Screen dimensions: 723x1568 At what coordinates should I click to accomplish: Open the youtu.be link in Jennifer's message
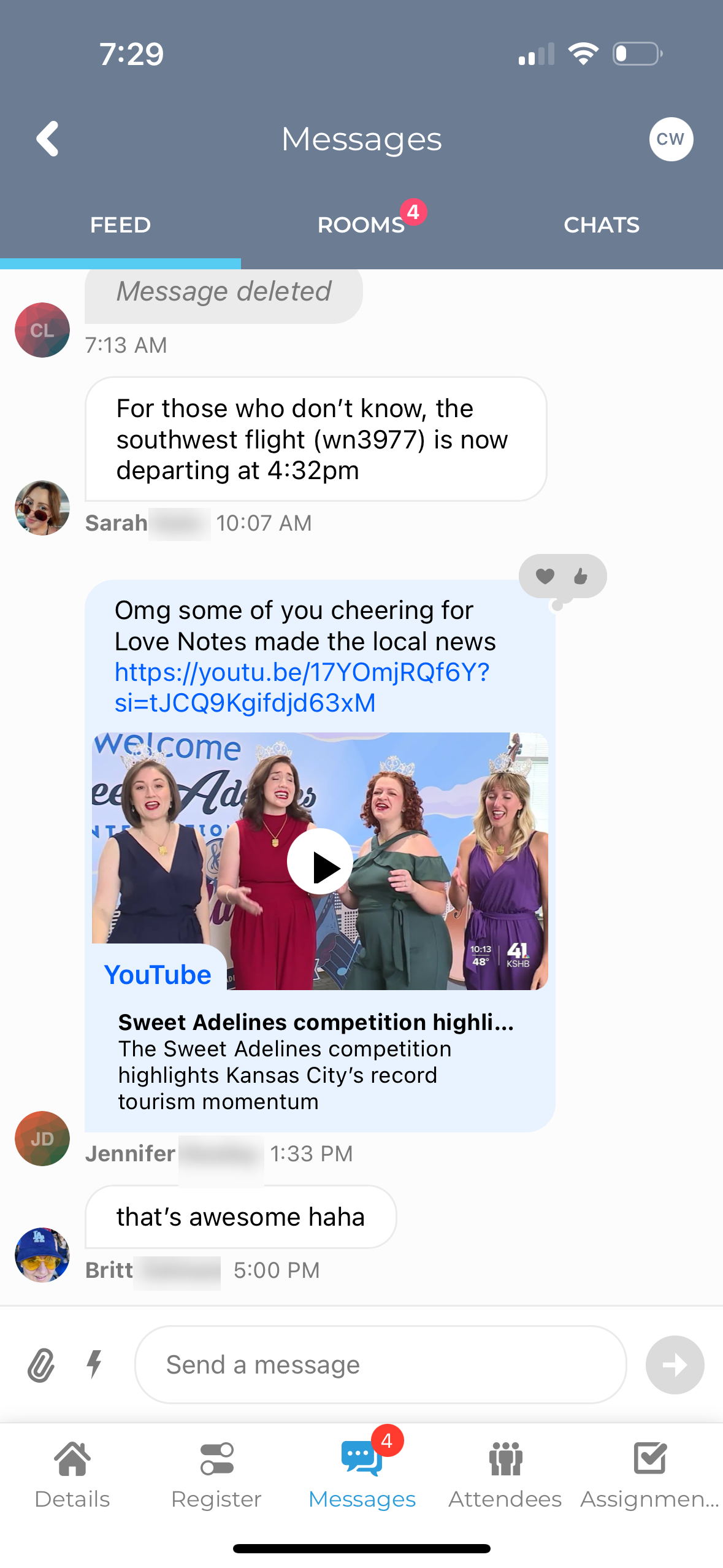302,687
